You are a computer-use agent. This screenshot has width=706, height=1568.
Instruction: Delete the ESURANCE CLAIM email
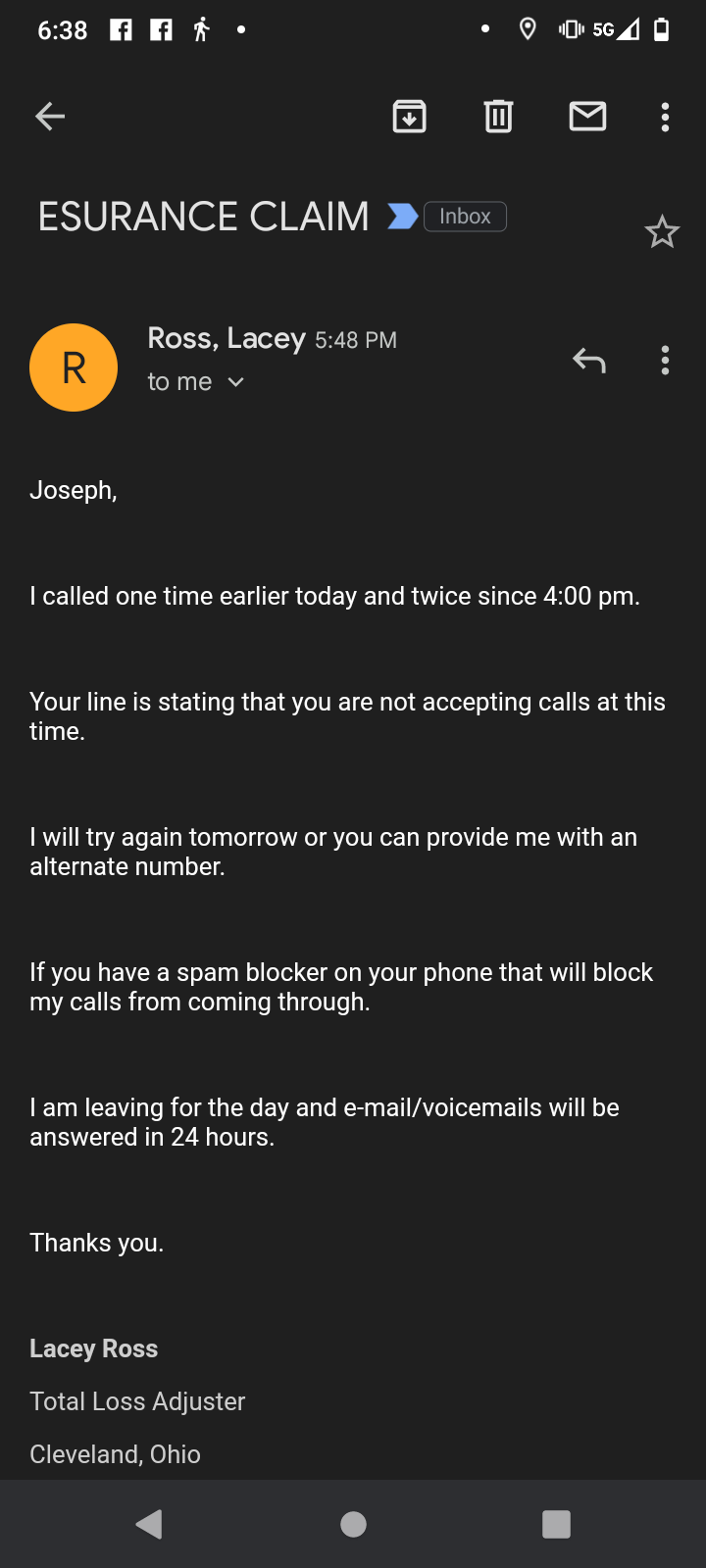[498, 116]
